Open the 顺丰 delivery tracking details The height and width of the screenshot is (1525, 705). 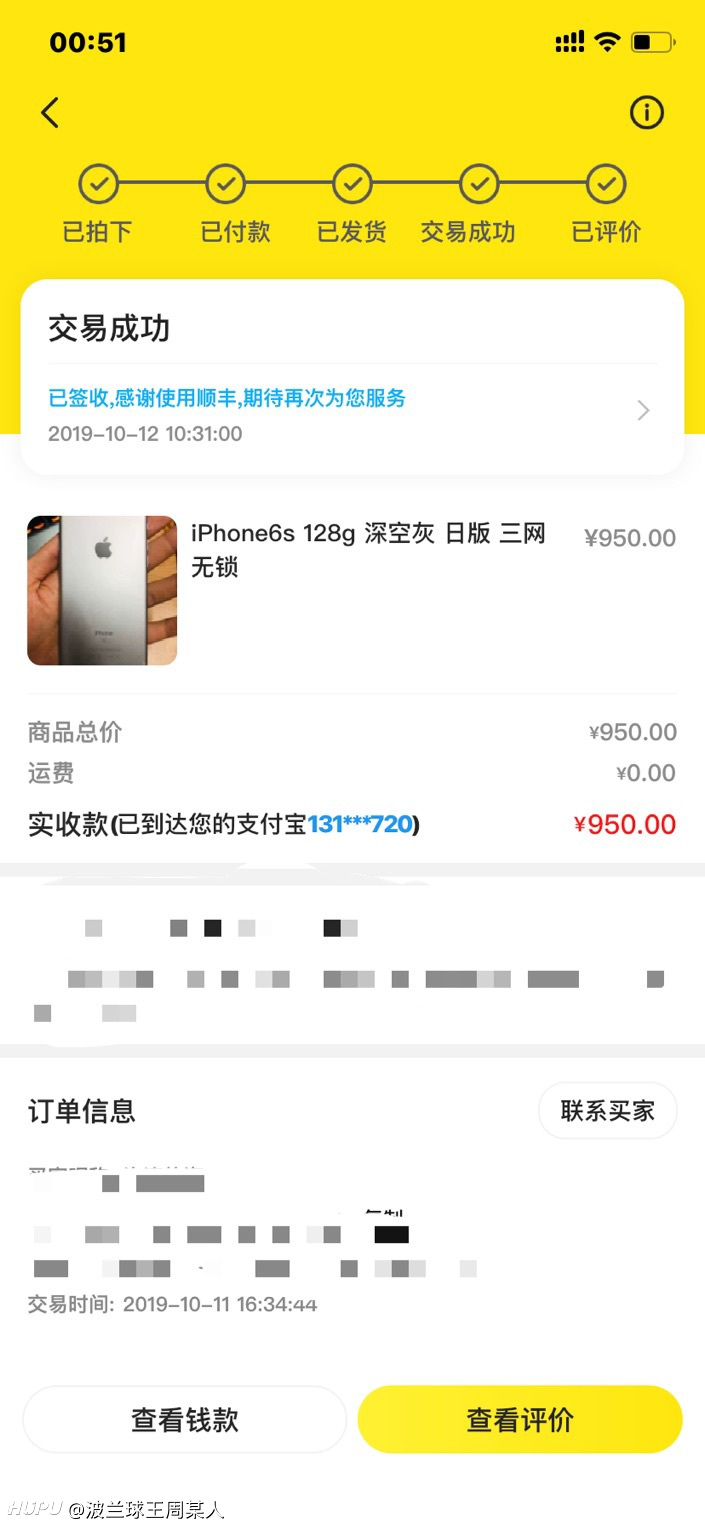coord(351,415)
